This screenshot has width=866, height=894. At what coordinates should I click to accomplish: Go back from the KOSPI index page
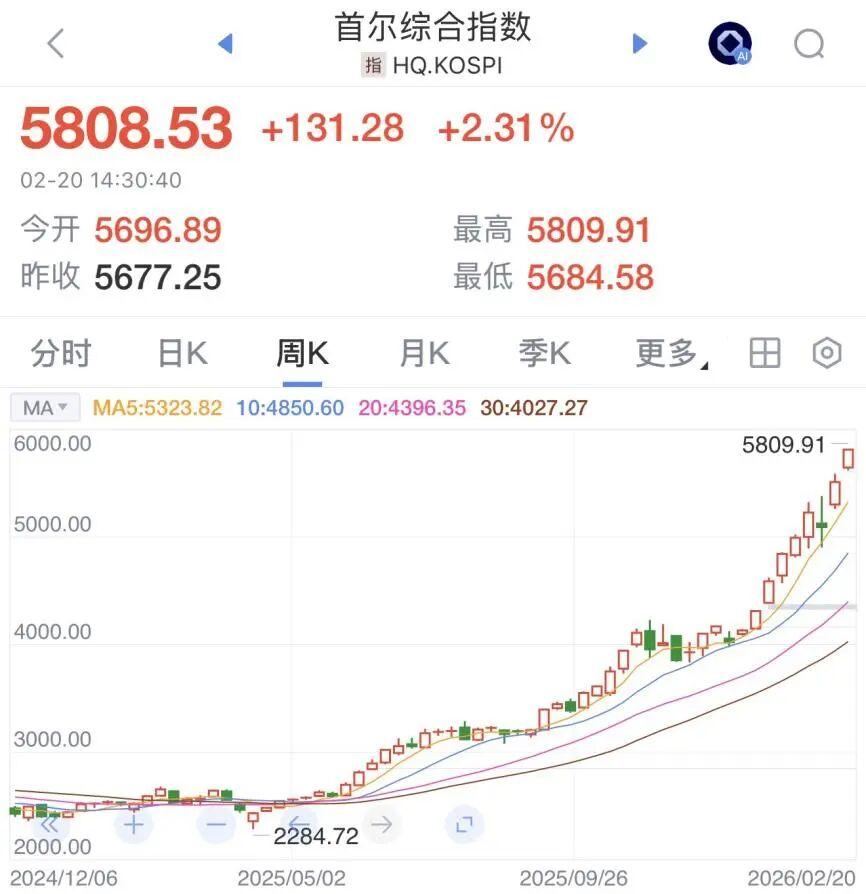55,43
